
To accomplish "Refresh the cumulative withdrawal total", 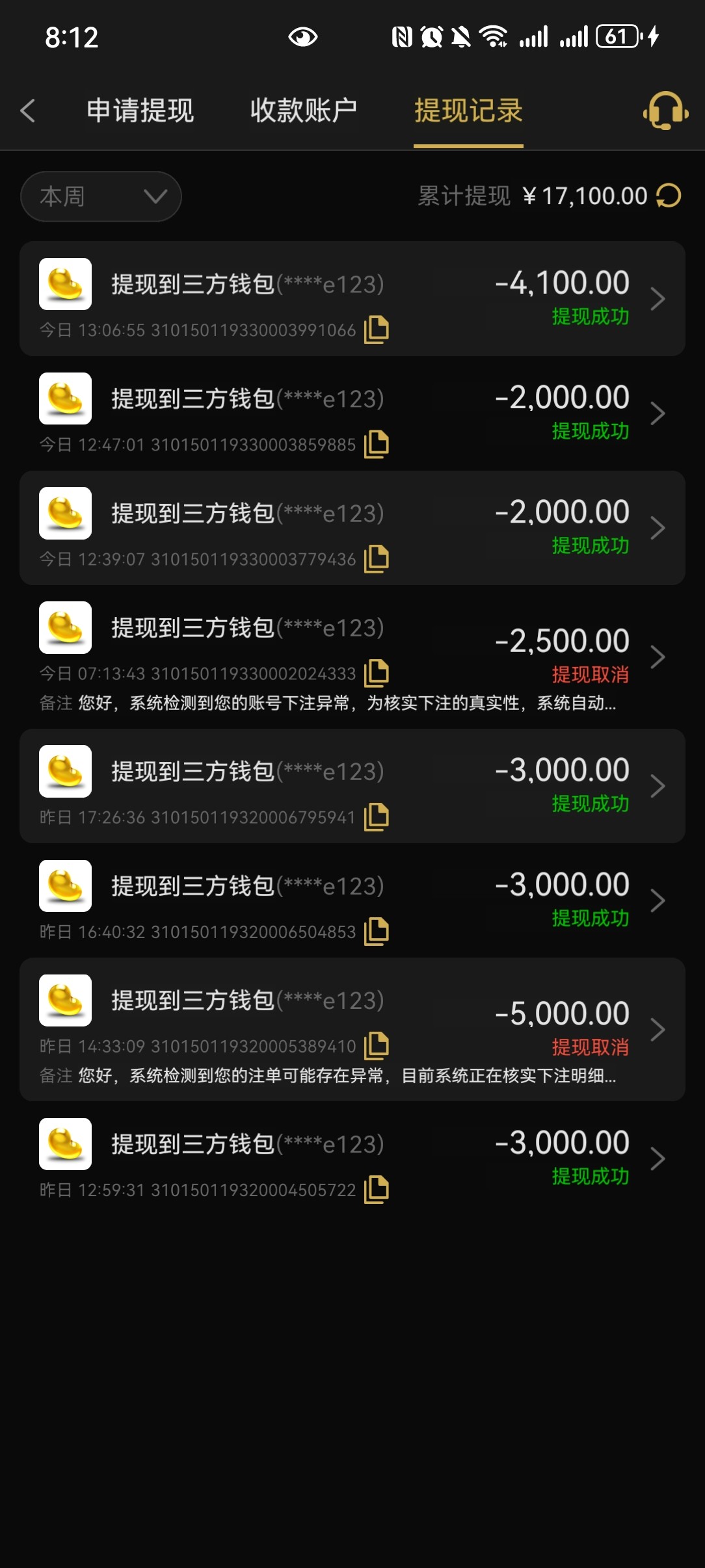I will [669, 196].
